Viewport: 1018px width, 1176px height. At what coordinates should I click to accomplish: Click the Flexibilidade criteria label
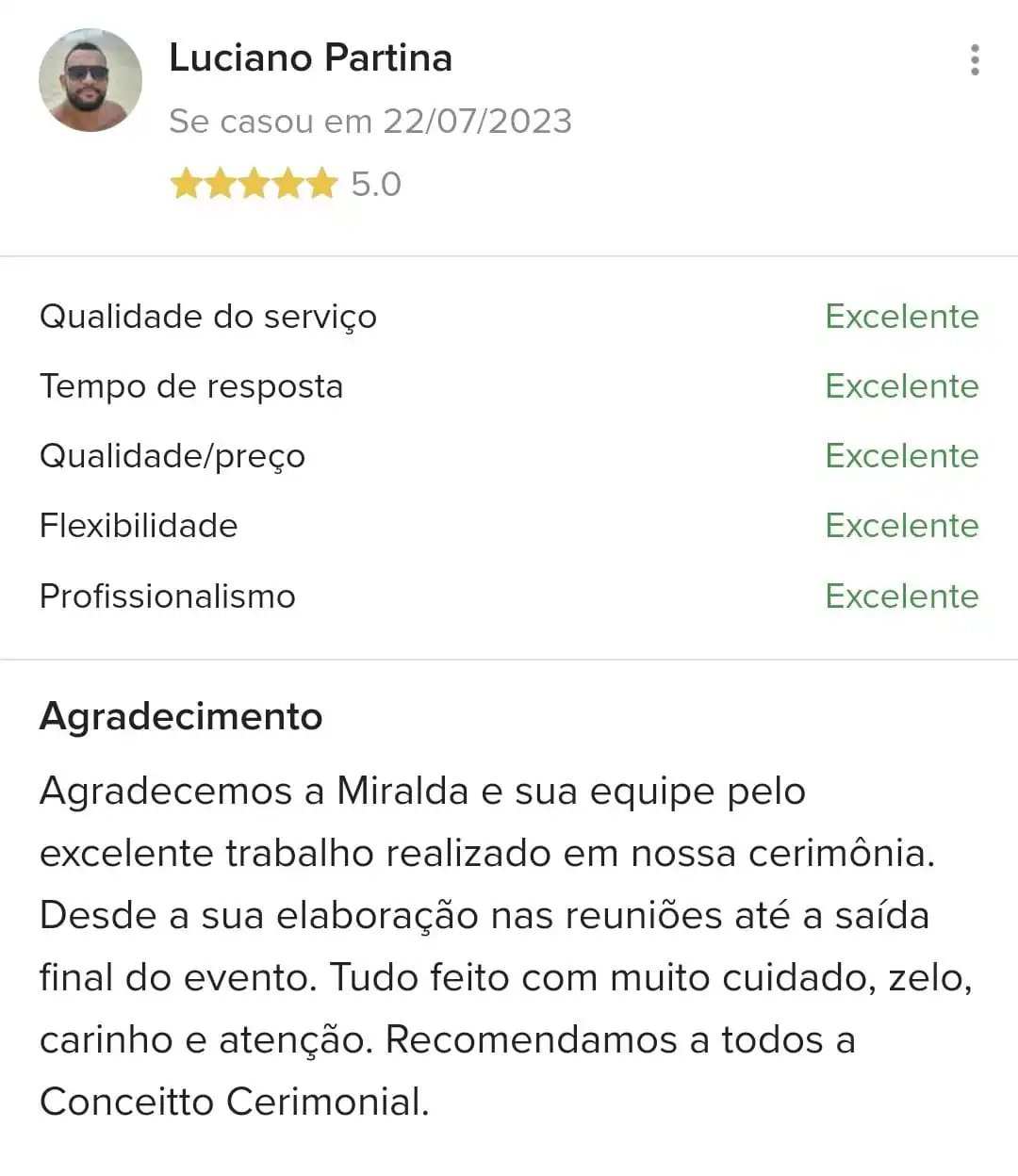point(138,526)
